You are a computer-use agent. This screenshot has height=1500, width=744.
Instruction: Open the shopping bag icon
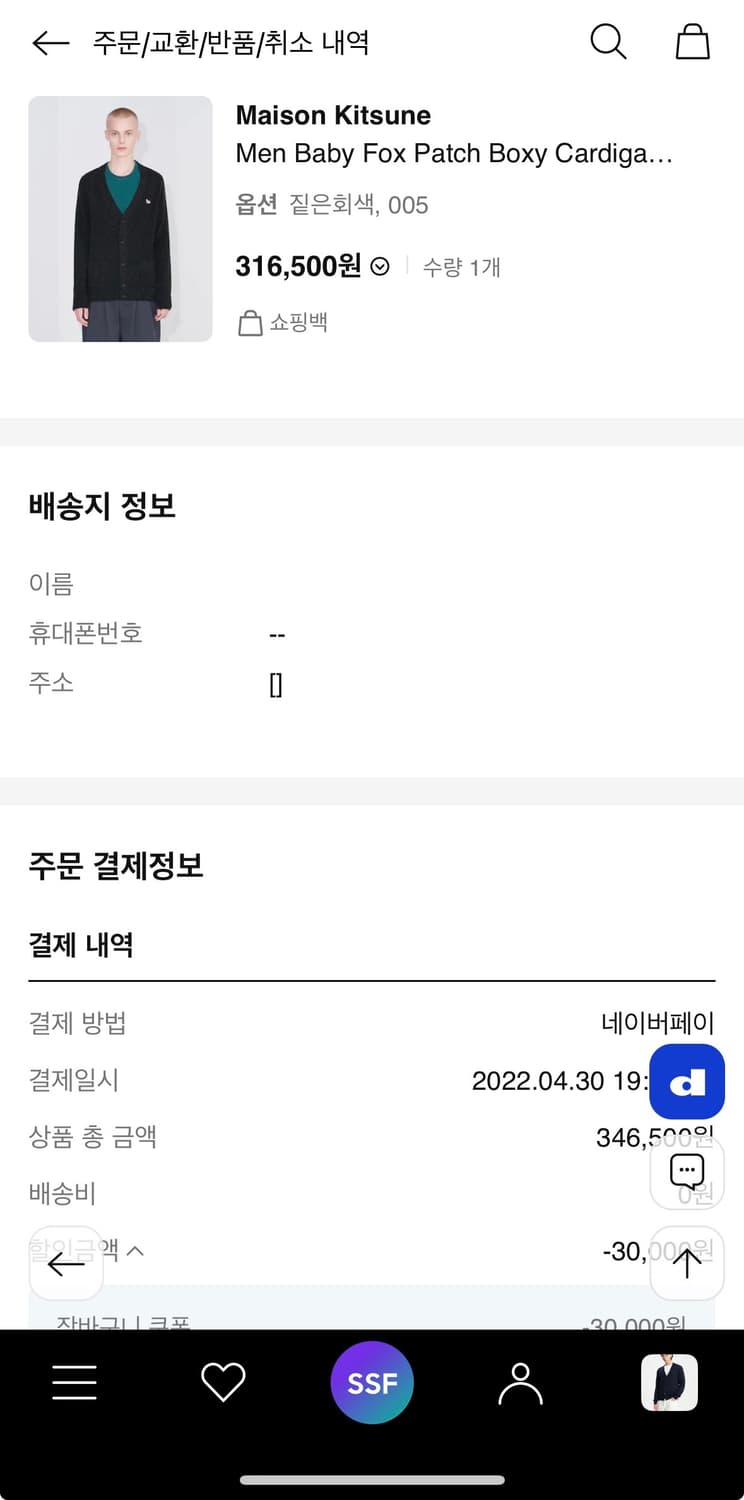692,42
